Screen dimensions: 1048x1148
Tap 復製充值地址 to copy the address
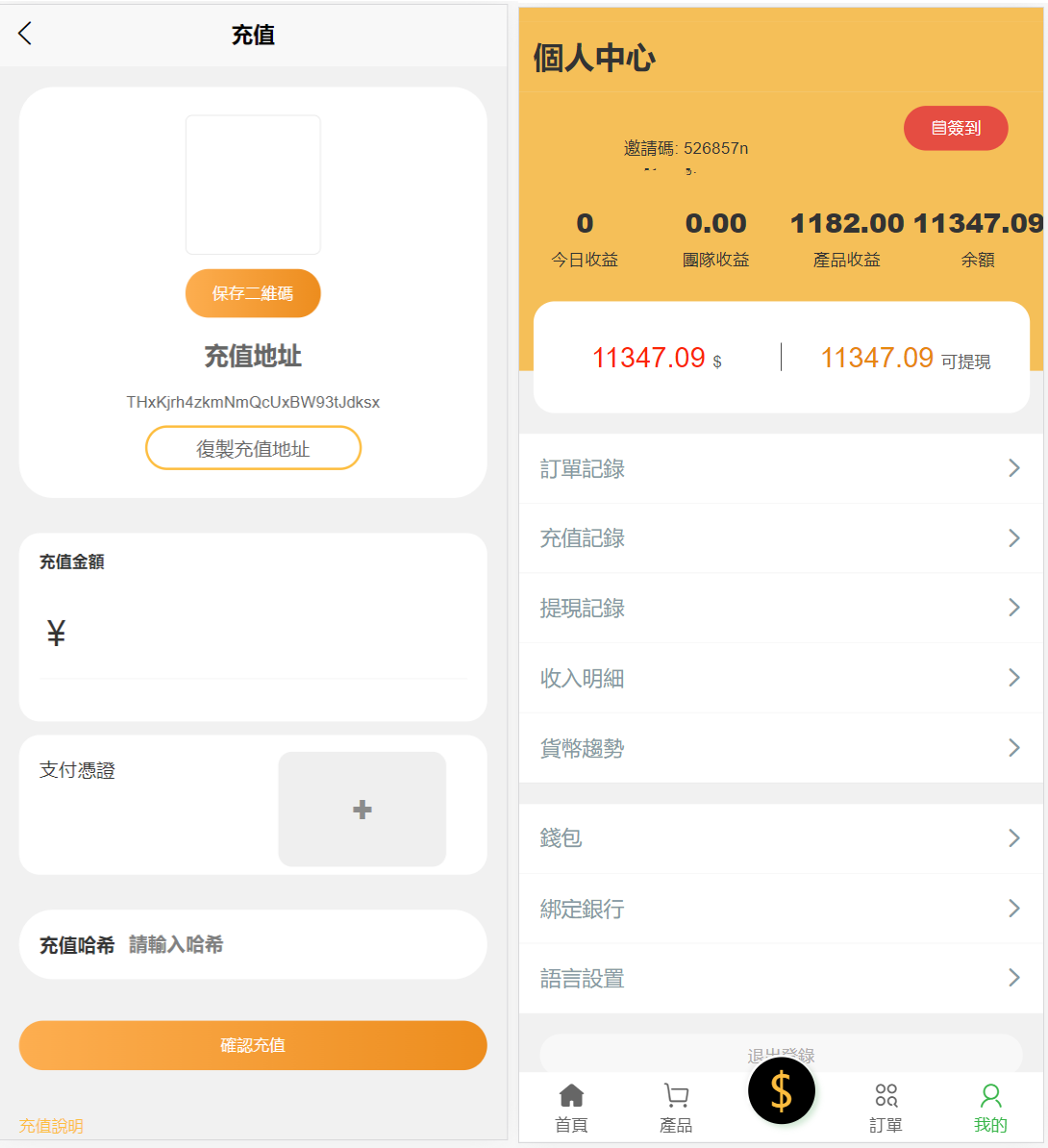click(253, 449)
